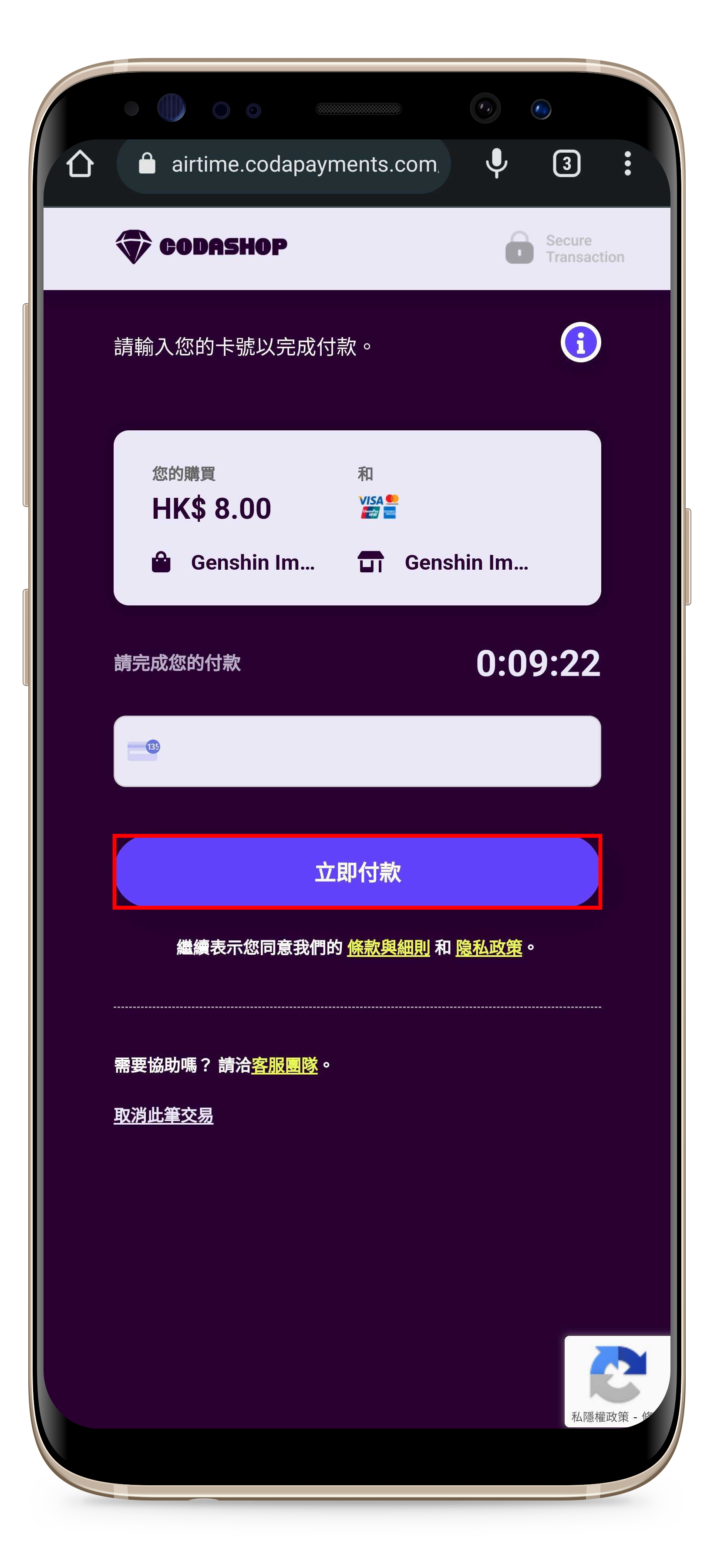
Task: Cancel this transaction via 取消此筆交易
Action: [x=164, y=1115]
